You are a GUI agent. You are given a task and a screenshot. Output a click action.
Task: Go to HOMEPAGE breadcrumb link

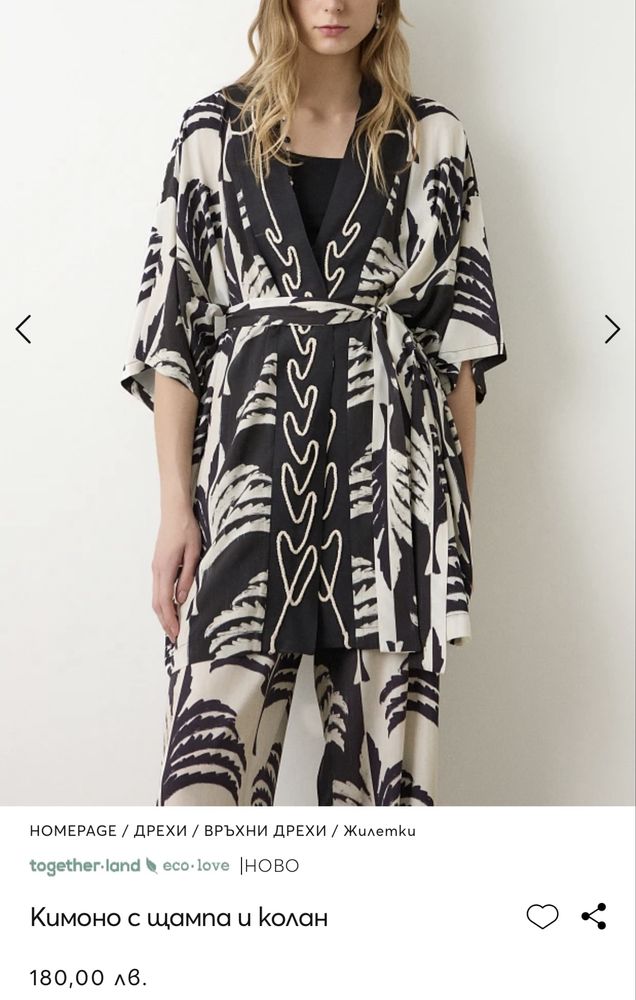point(73,831)
